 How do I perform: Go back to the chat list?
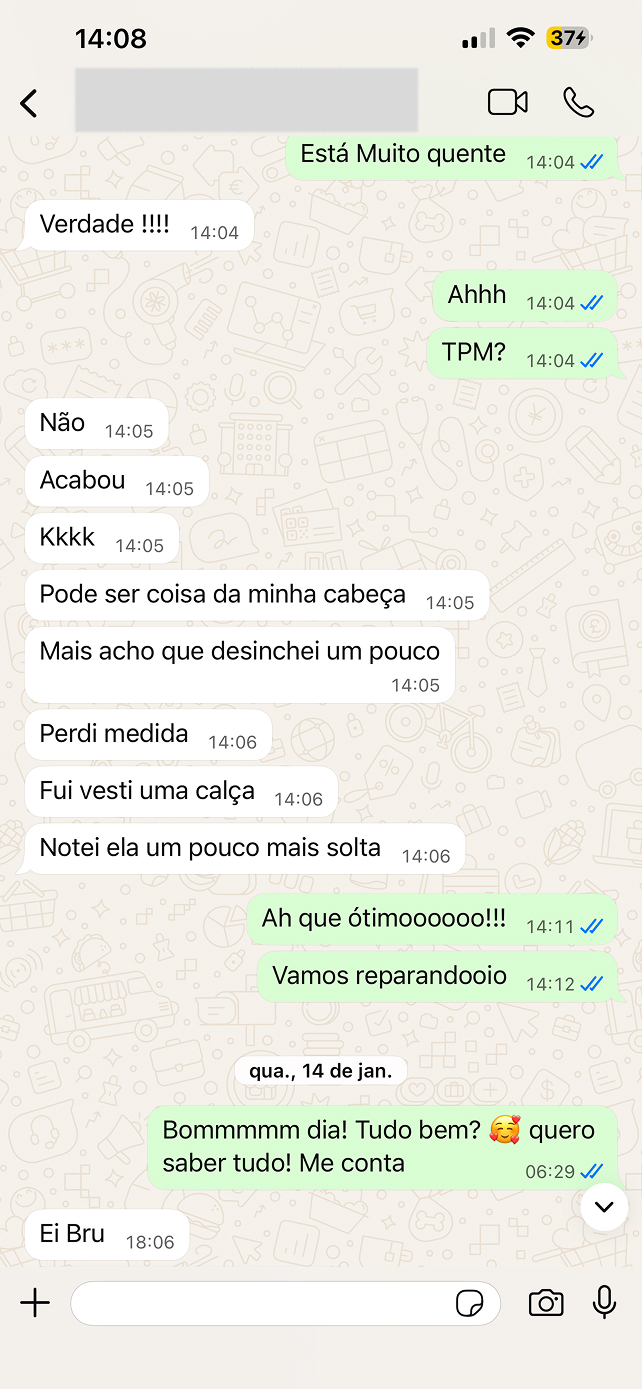(x=29, y=102)
